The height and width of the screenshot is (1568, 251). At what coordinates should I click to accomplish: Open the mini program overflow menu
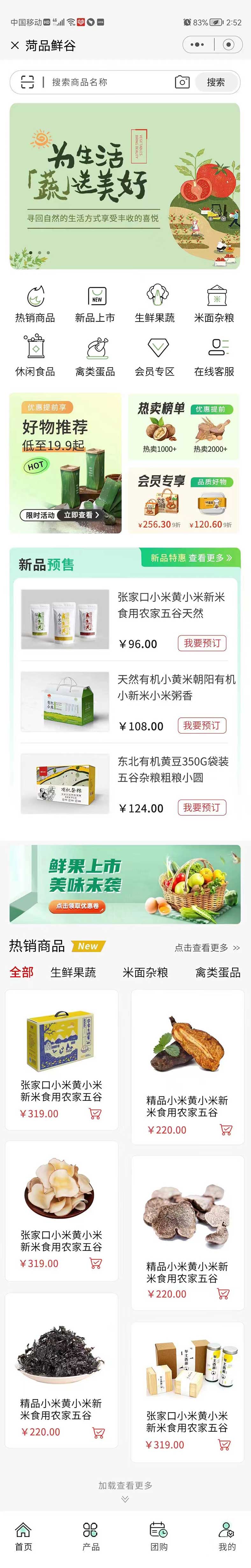pyautogui.click(x=197, y=45)
